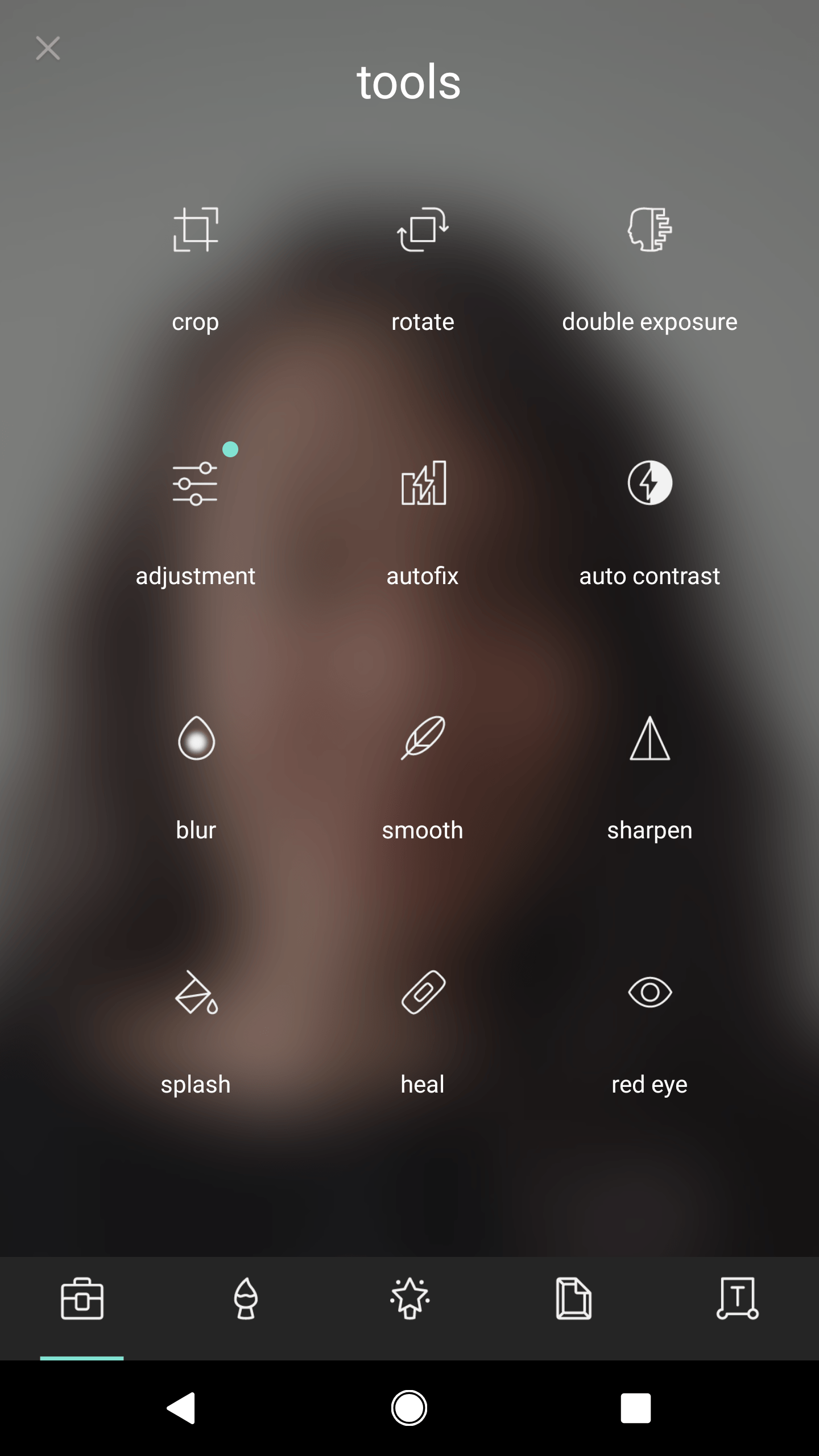Switch to the toolbox tab

coord(82,1299)
